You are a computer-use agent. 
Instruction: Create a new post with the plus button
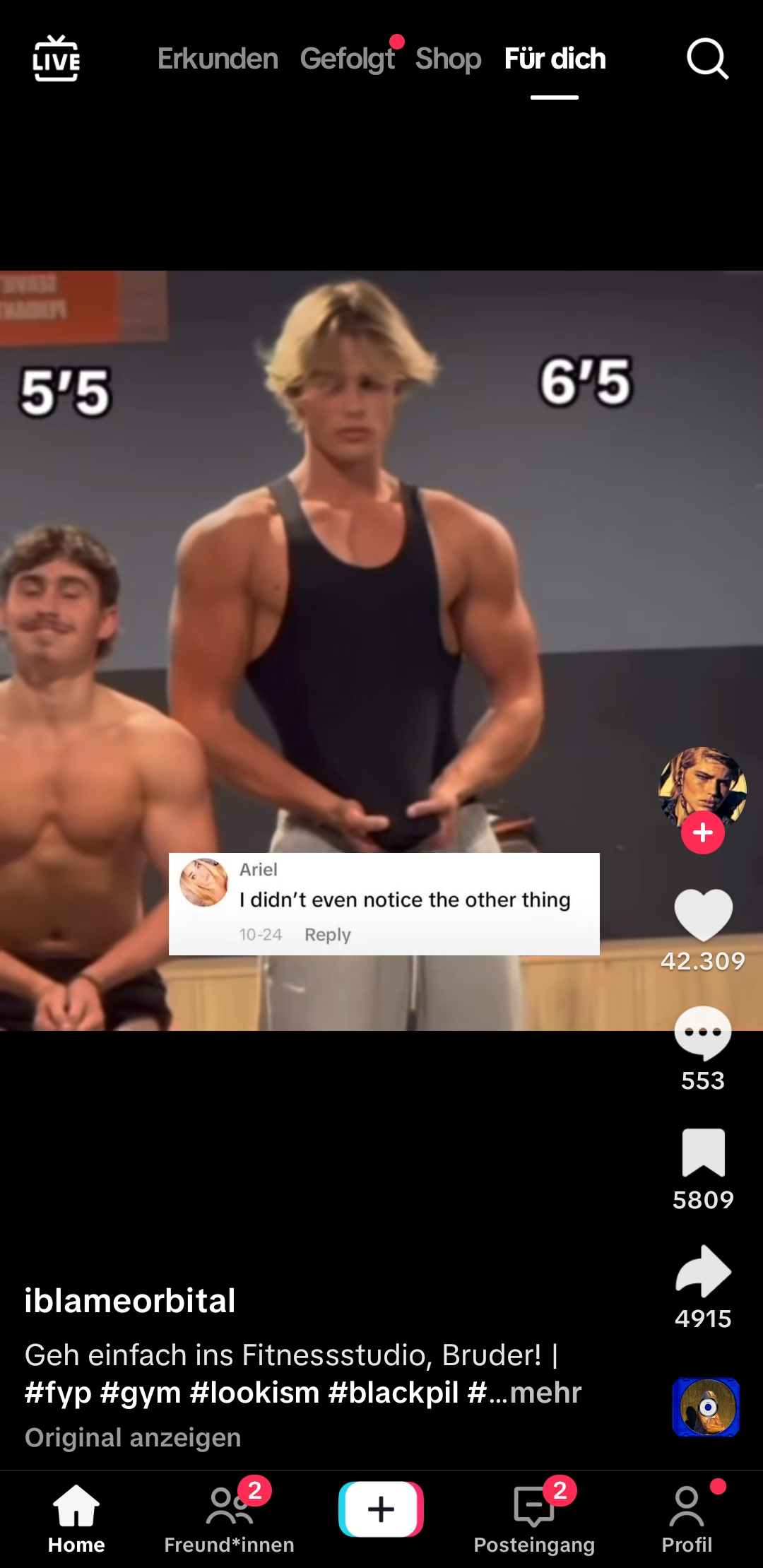click(381, 1509)
